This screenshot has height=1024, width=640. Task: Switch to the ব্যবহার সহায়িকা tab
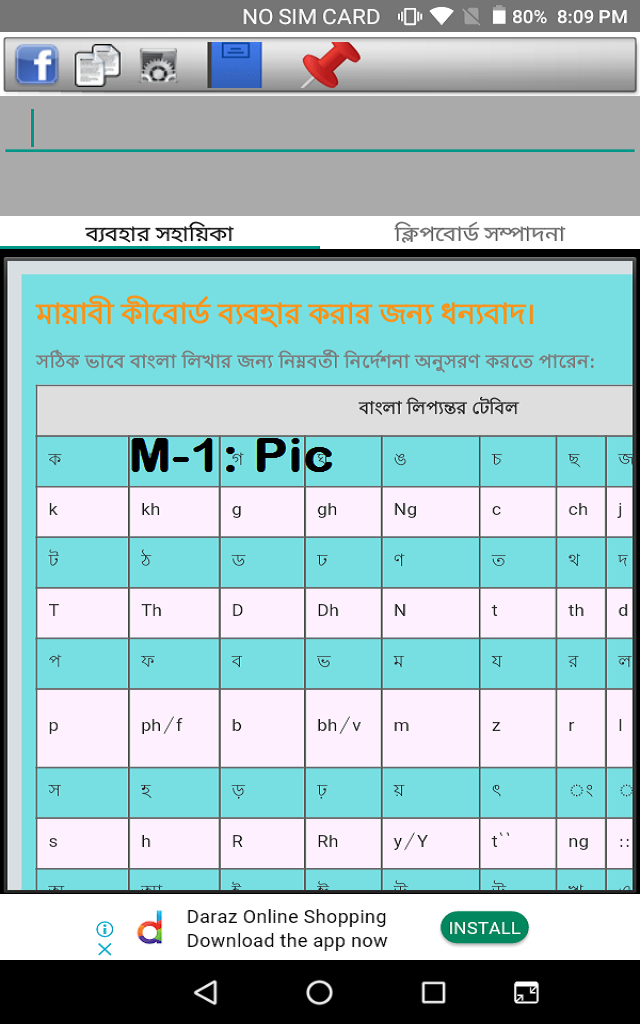coord(160,233)
